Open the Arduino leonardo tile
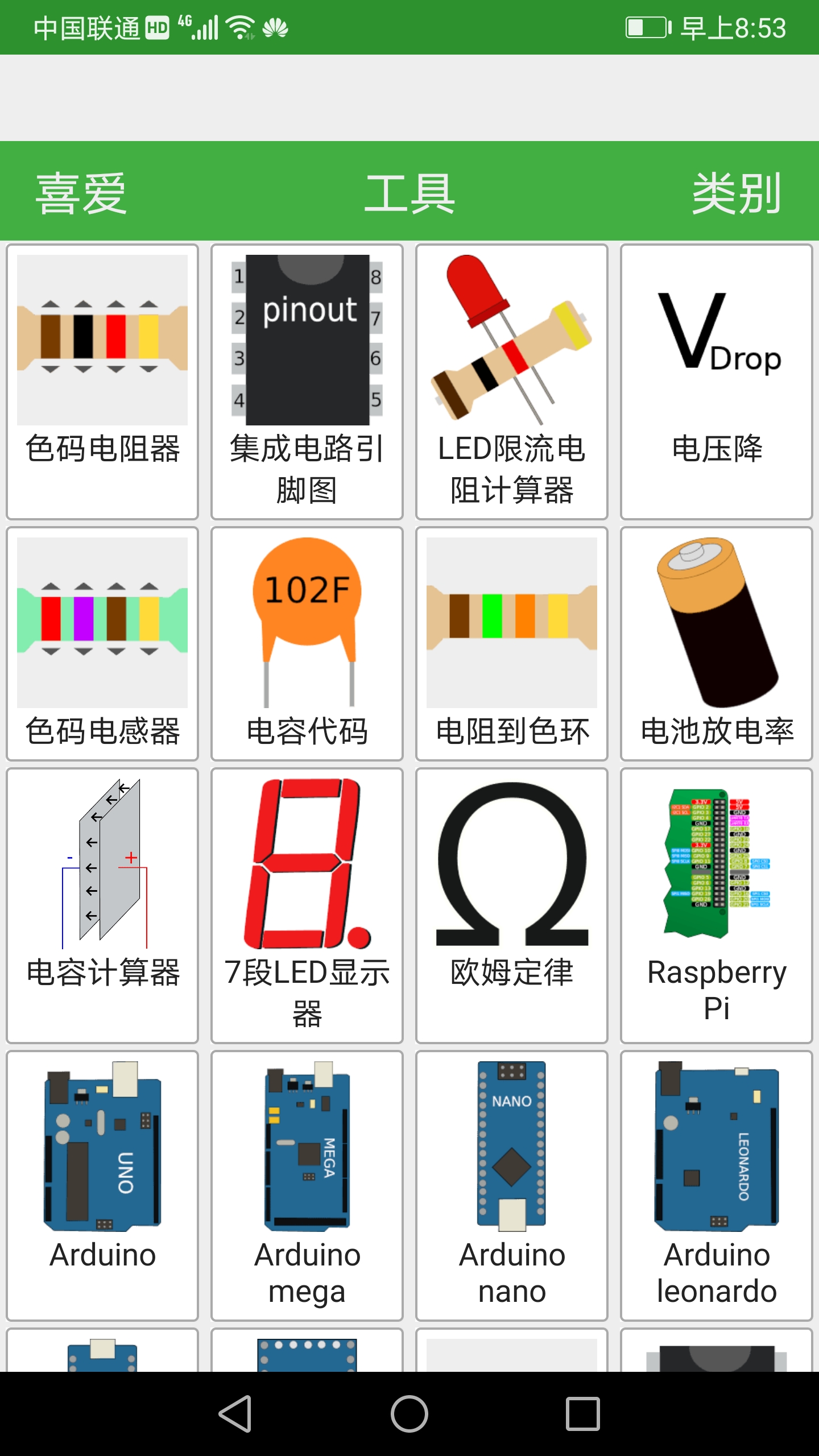The height and width of the screenshot is (1456, 819). click(717, 1186)
